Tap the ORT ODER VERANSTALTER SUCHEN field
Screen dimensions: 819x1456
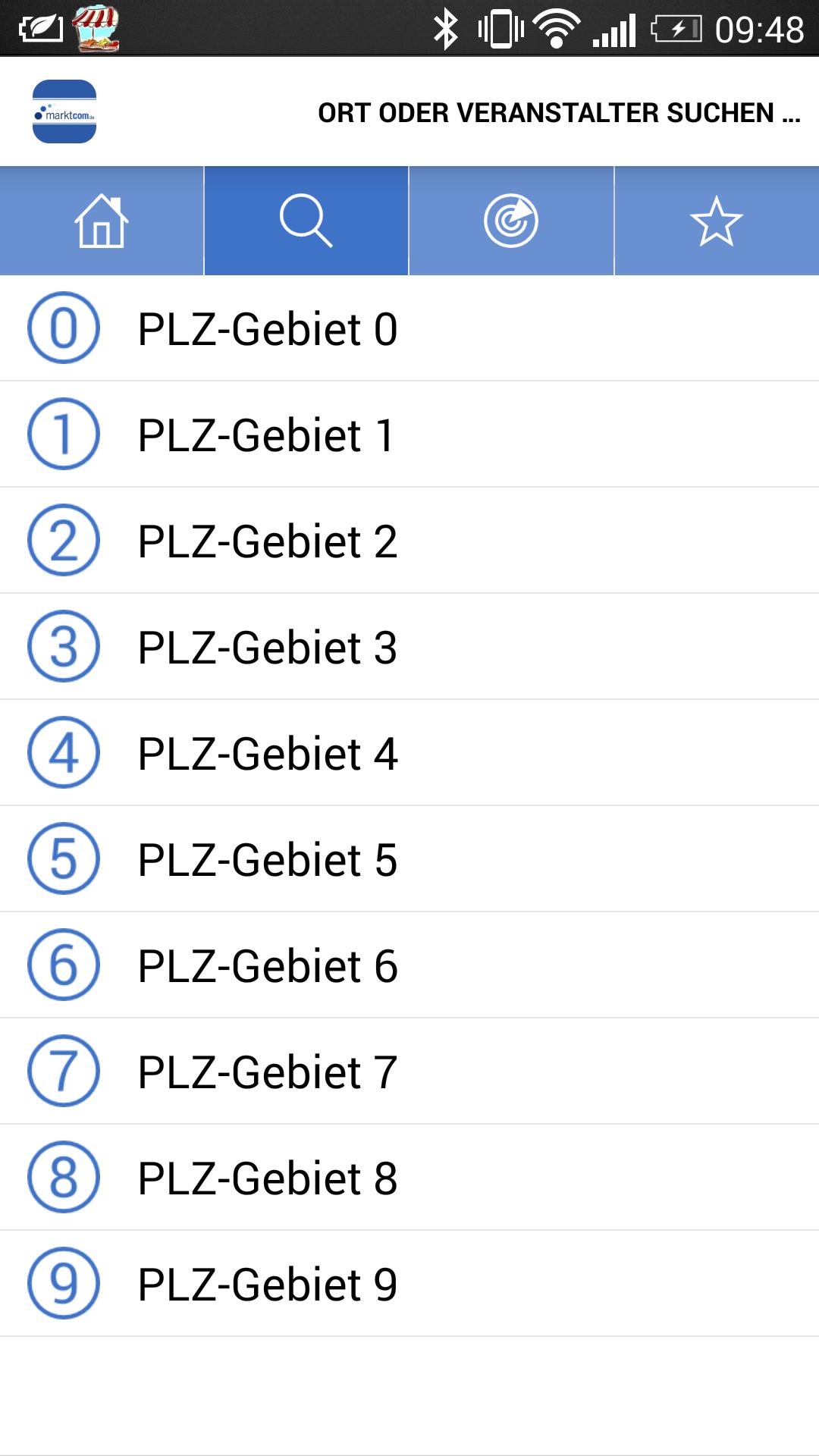tap(559, 114)
